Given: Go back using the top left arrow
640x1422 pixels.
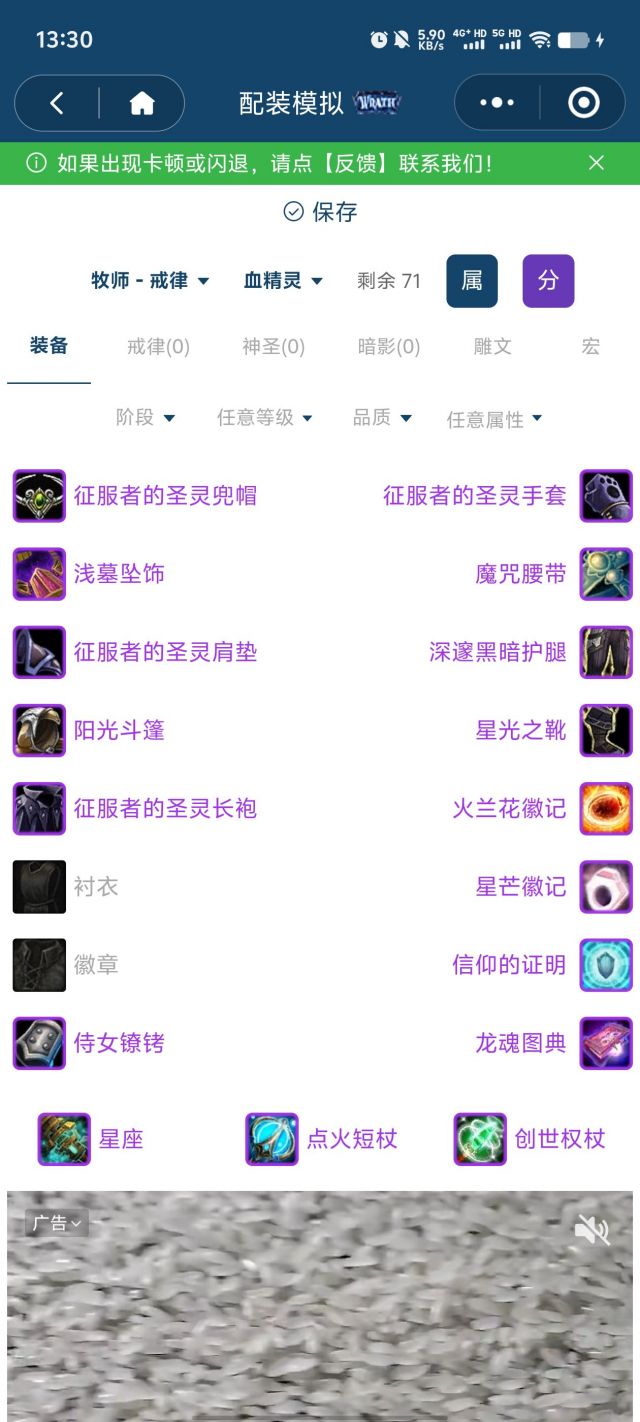Looking at the screenshot, I should [x=57, y=103].
